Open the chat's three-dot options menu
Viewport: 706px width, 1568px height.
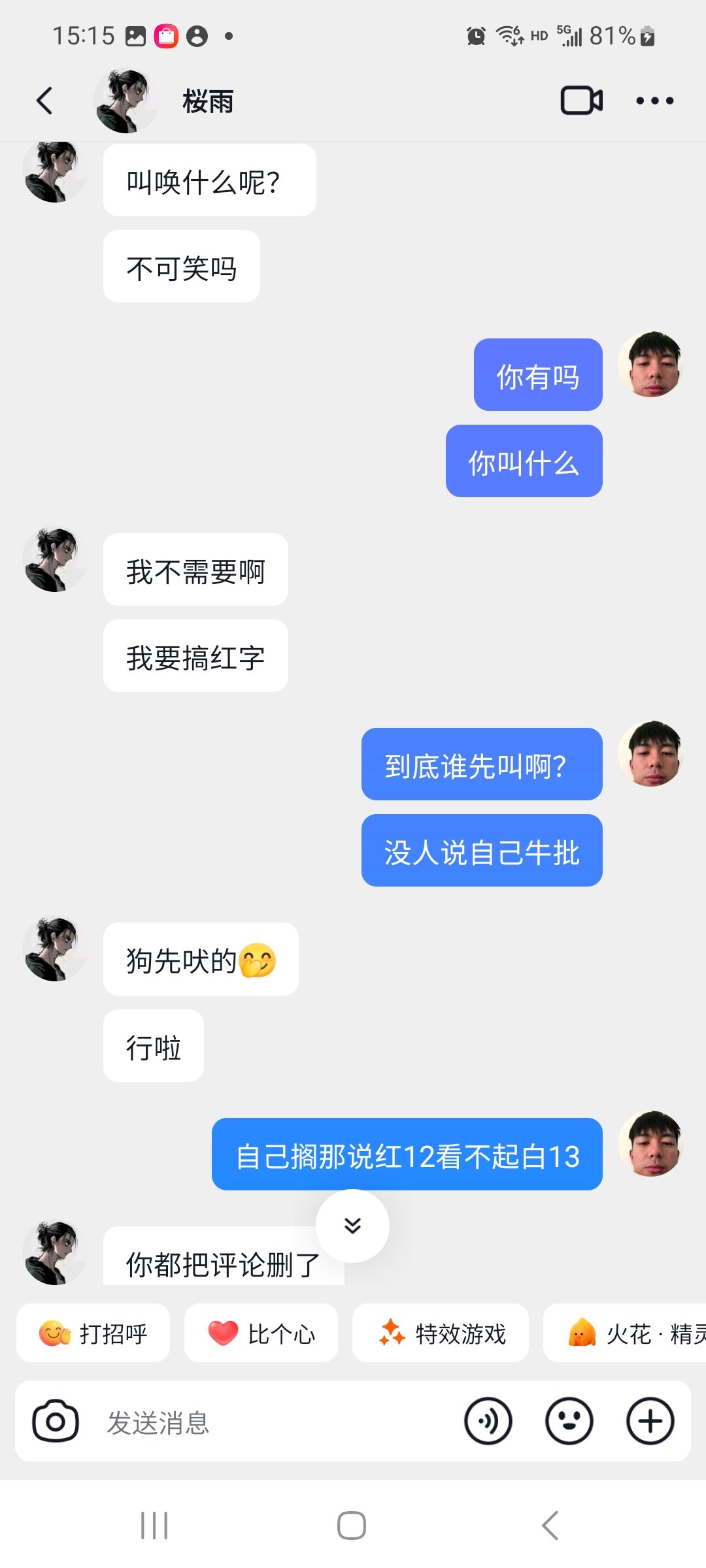coord(654,101)
